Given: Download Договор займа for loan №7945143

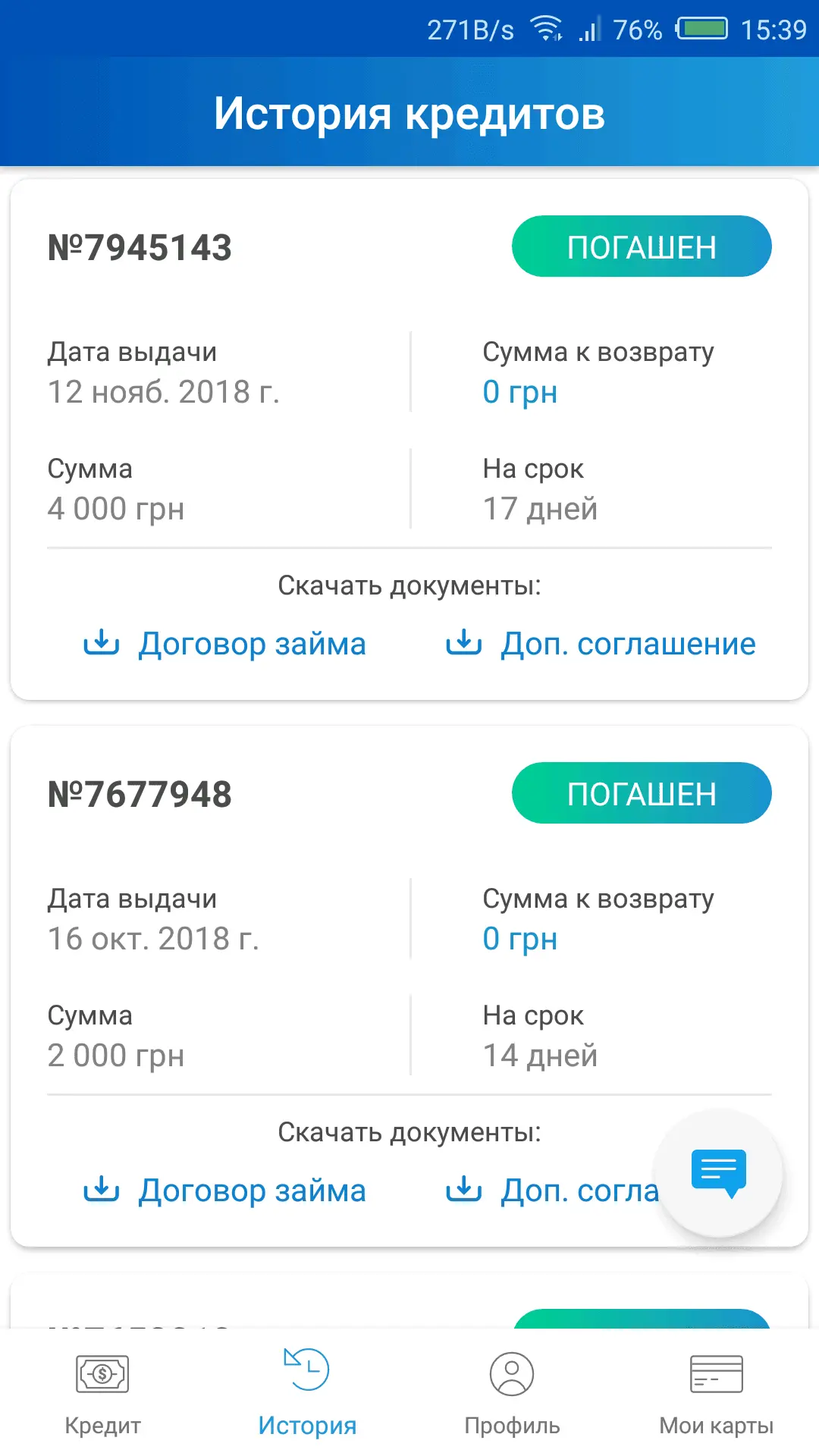Looking at the screenshot, I should tap(225, 644).
